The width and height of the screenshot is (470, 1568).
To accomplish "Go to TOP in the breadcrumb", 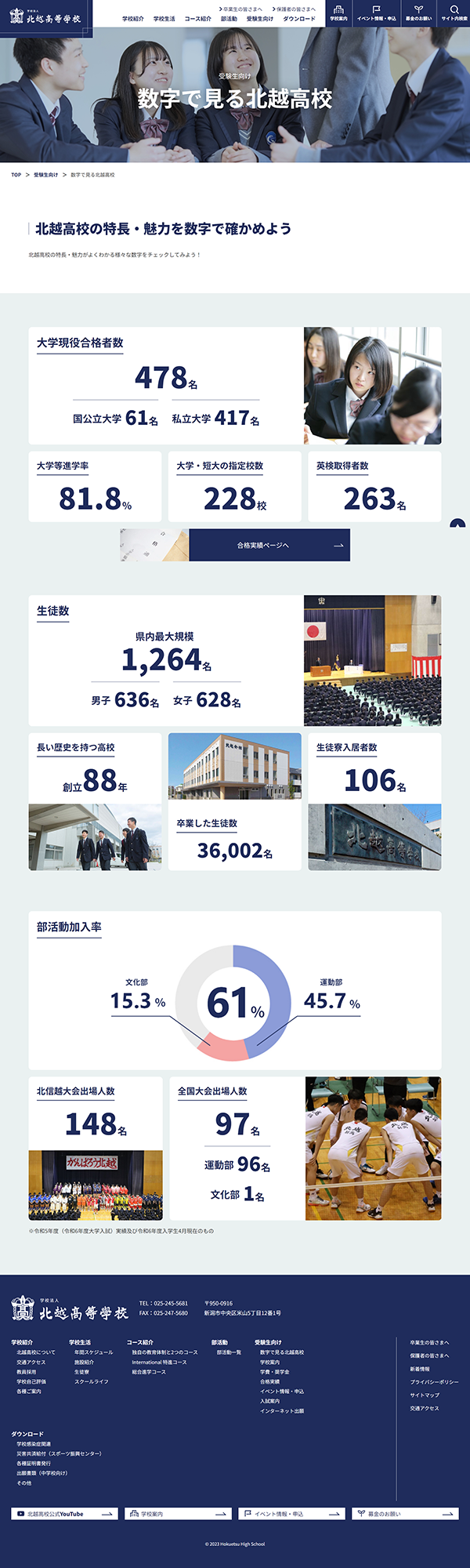I will click(16, 175).
